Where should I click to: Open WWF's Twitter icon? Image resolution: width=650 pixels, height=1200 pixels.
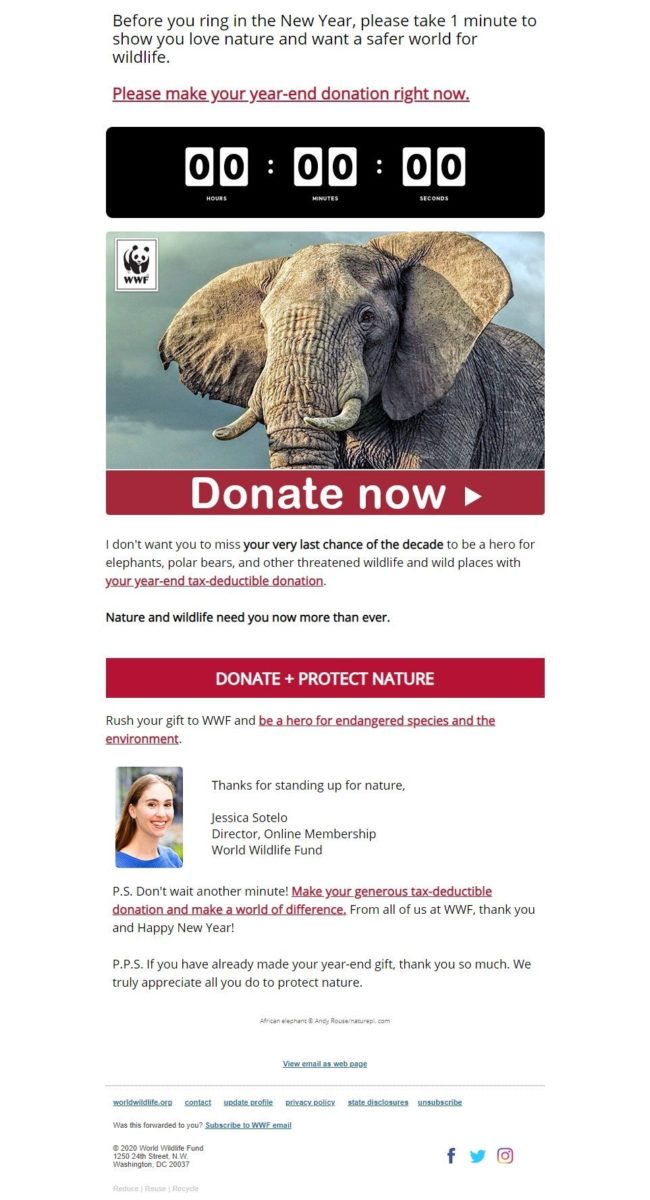click(478, 1156)
